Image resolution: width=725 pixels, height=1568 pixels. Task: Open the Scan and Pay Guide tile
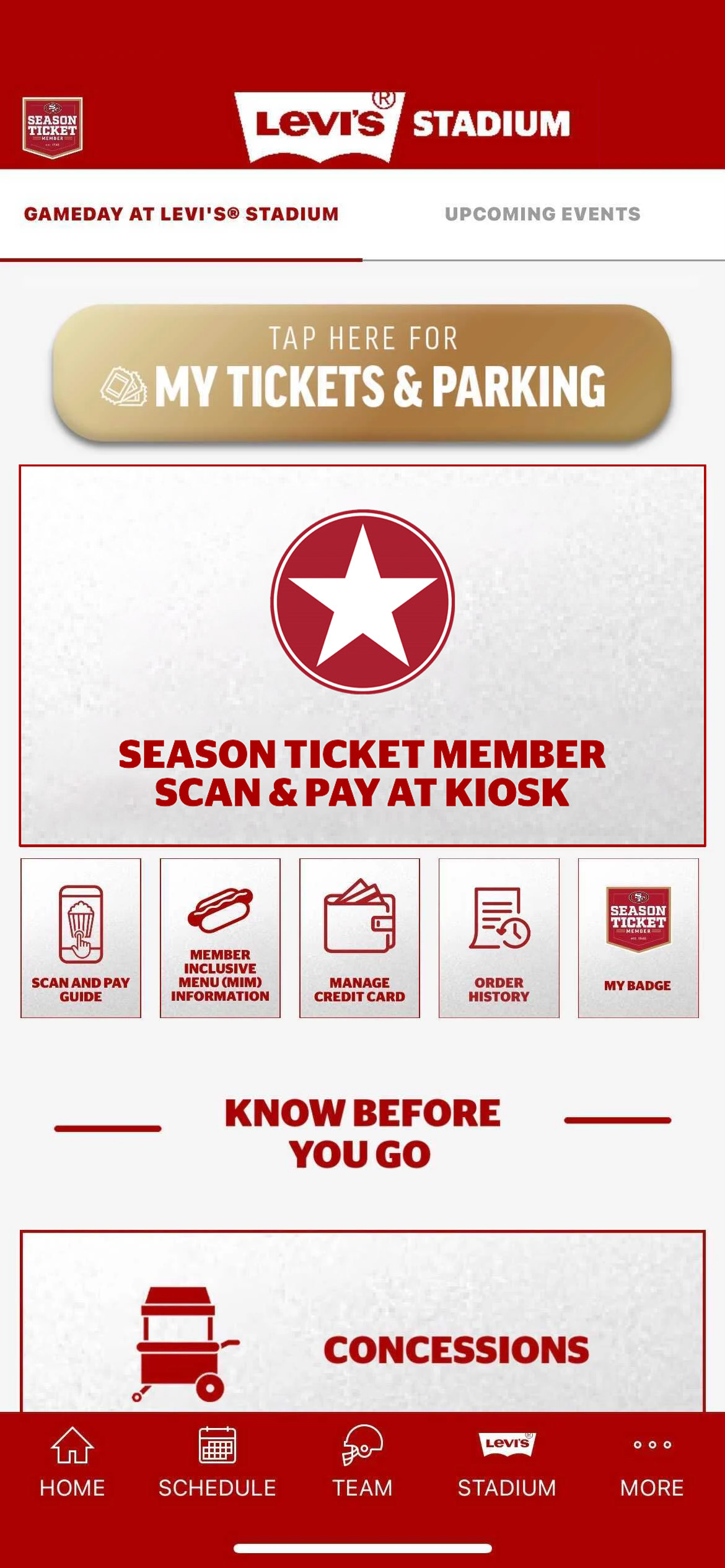[x=81, y=938]
